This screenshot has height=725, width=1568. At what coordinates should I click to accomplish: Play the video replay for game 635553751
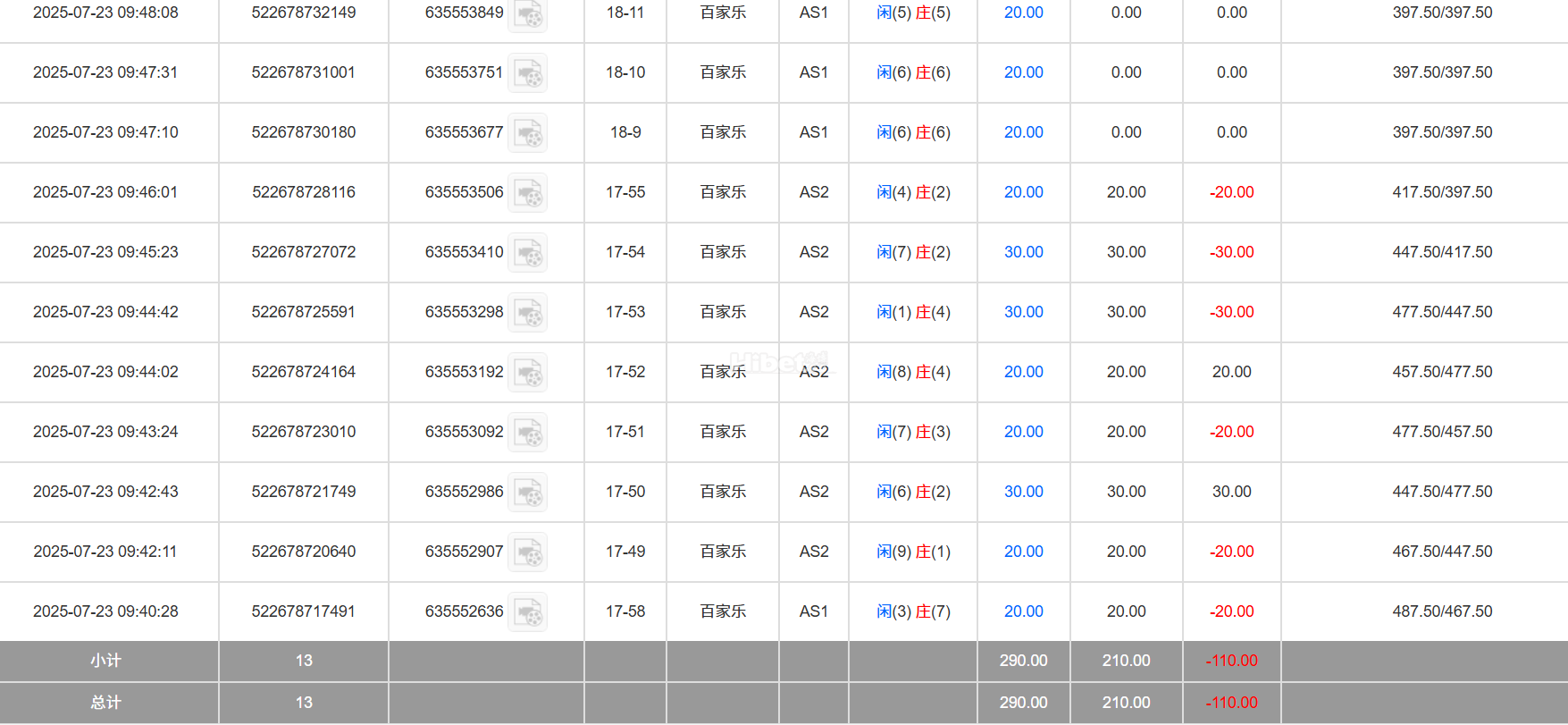pos(528,73)
